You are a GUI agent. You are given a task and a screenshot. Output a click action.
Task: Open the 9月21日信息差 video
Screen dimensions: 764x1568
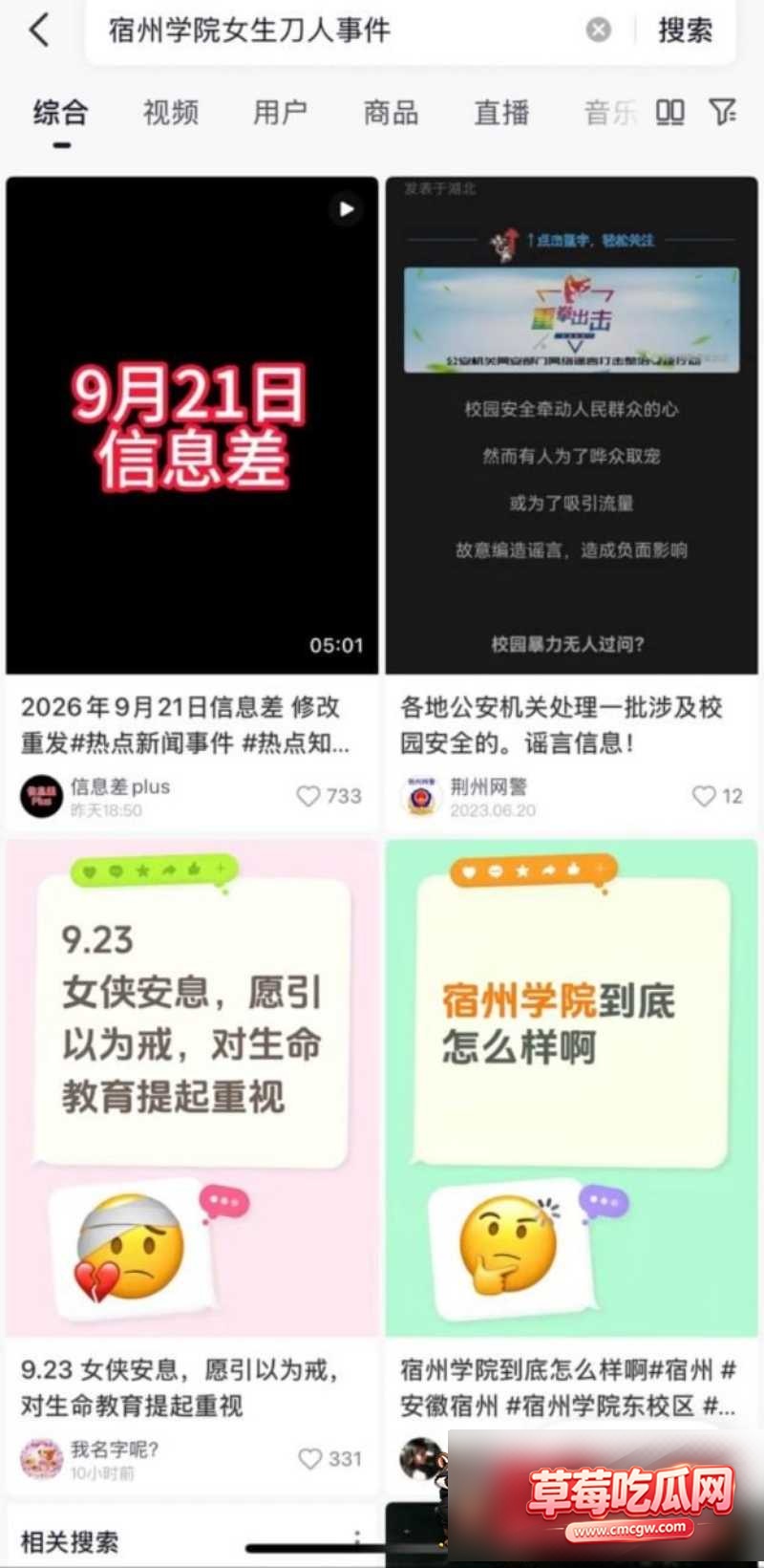pos(192,425)
